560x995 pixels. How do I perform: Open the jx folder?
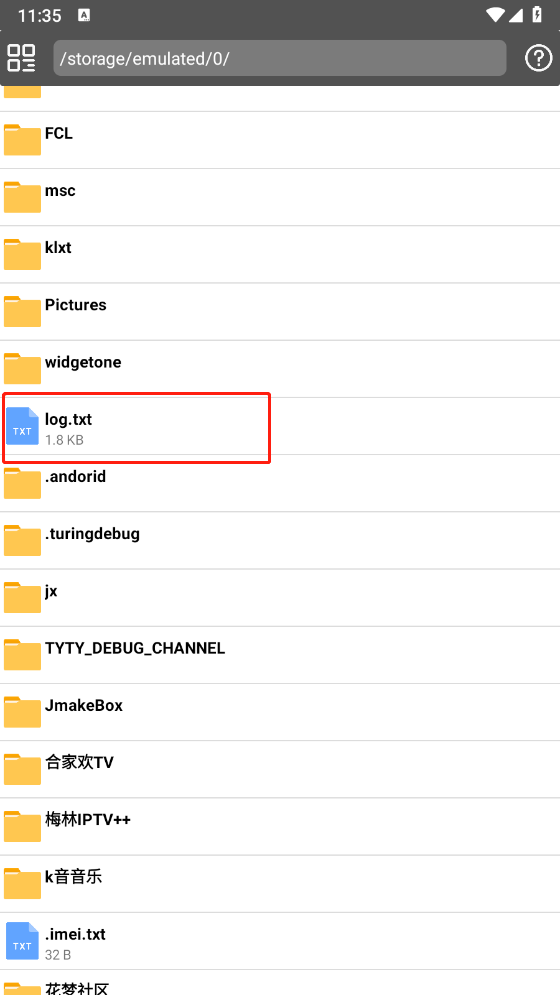pyautogui.click(x=280, y=598)
